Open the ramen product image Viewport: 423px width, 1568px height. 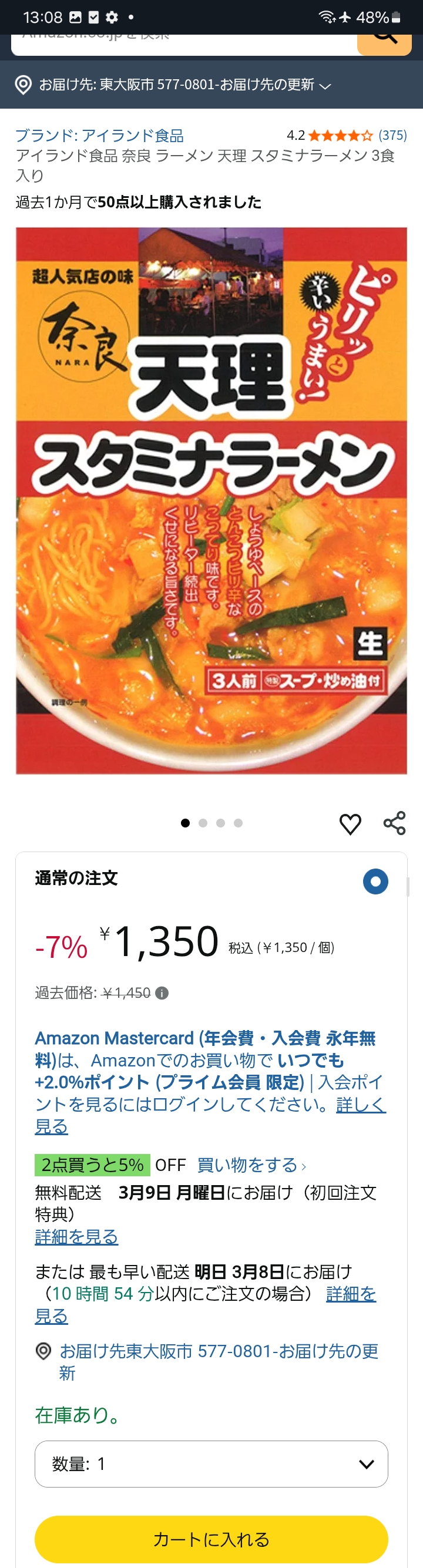pyautogui.click(x=211, y=500)
